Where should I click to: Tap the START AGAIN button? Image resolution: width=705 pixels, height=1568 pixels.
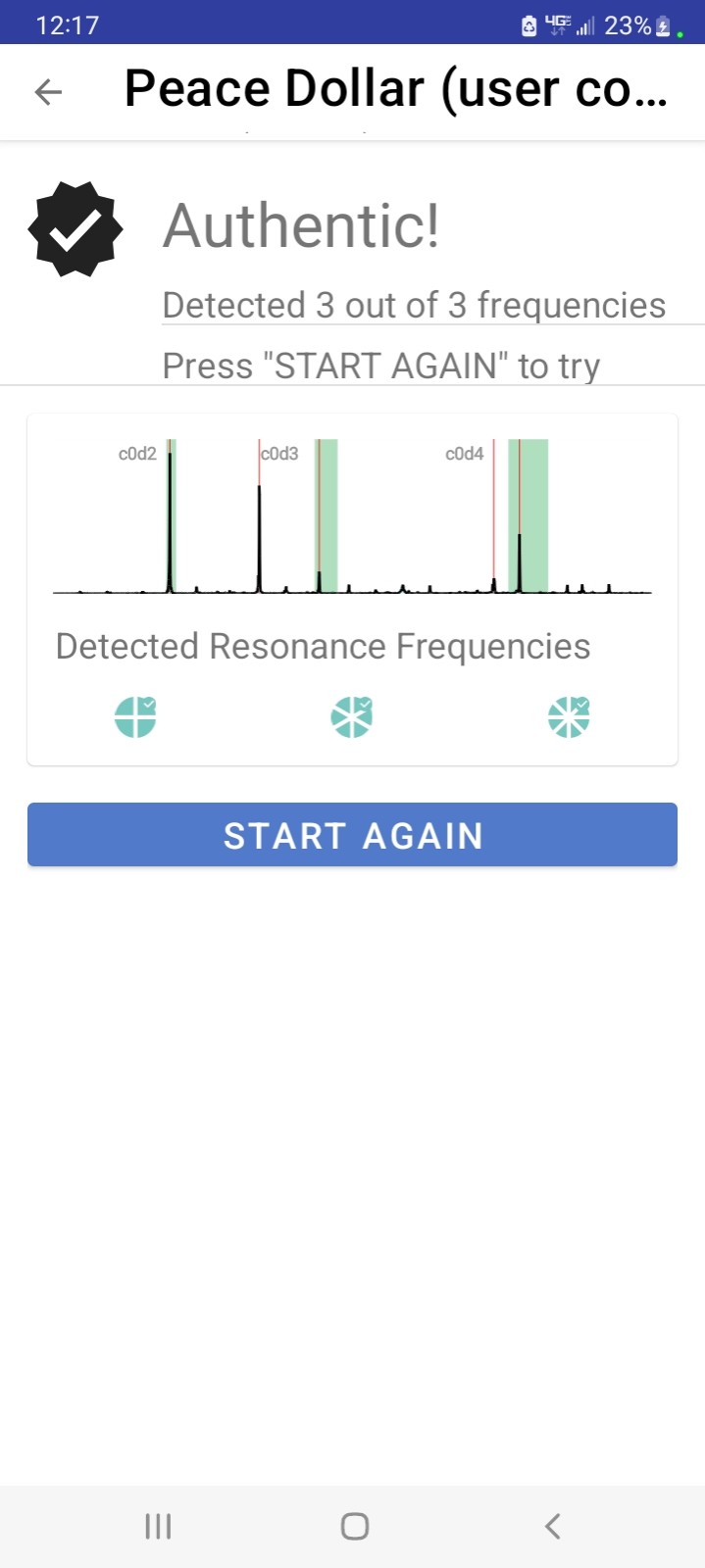352,835
